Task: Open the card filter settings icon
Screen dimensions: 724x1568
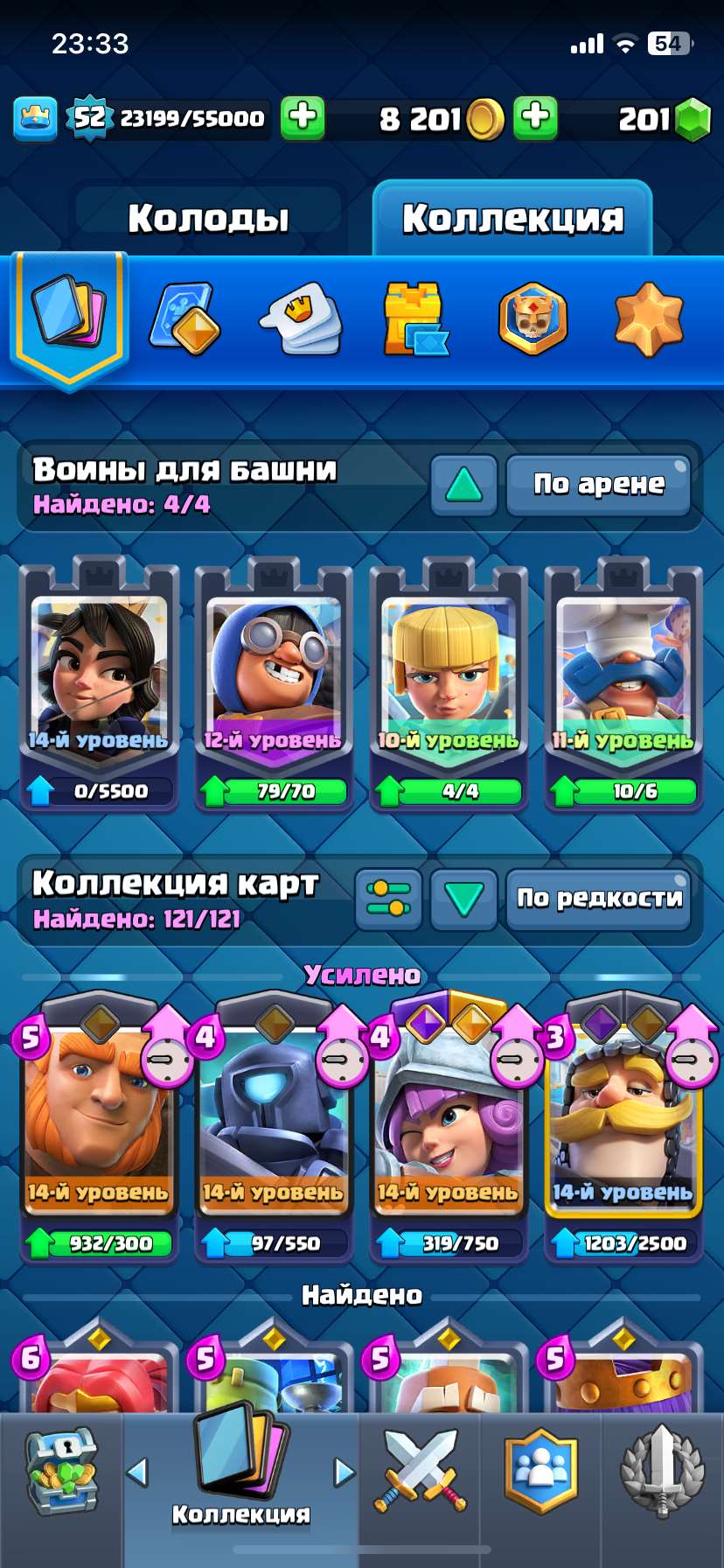Action: click(x=388, y=898)
